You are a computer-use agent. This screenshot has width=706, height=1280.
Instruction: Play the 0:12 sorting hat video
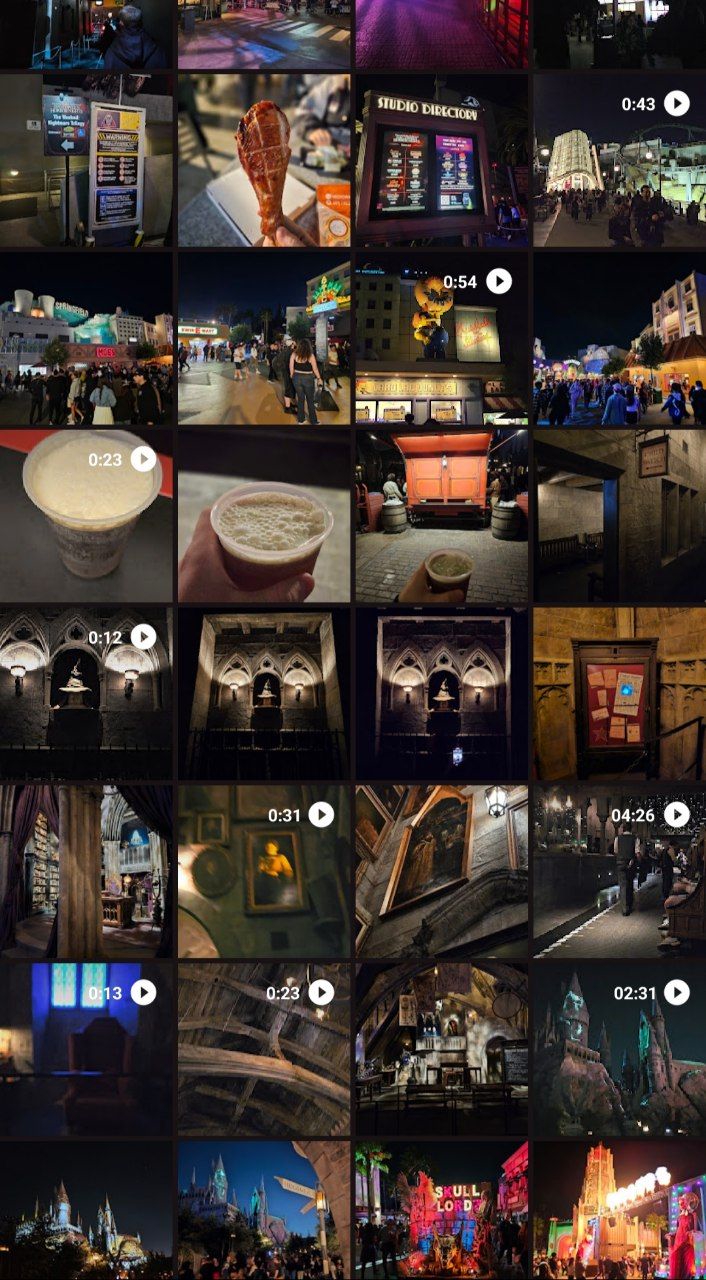tap(86, 693)
